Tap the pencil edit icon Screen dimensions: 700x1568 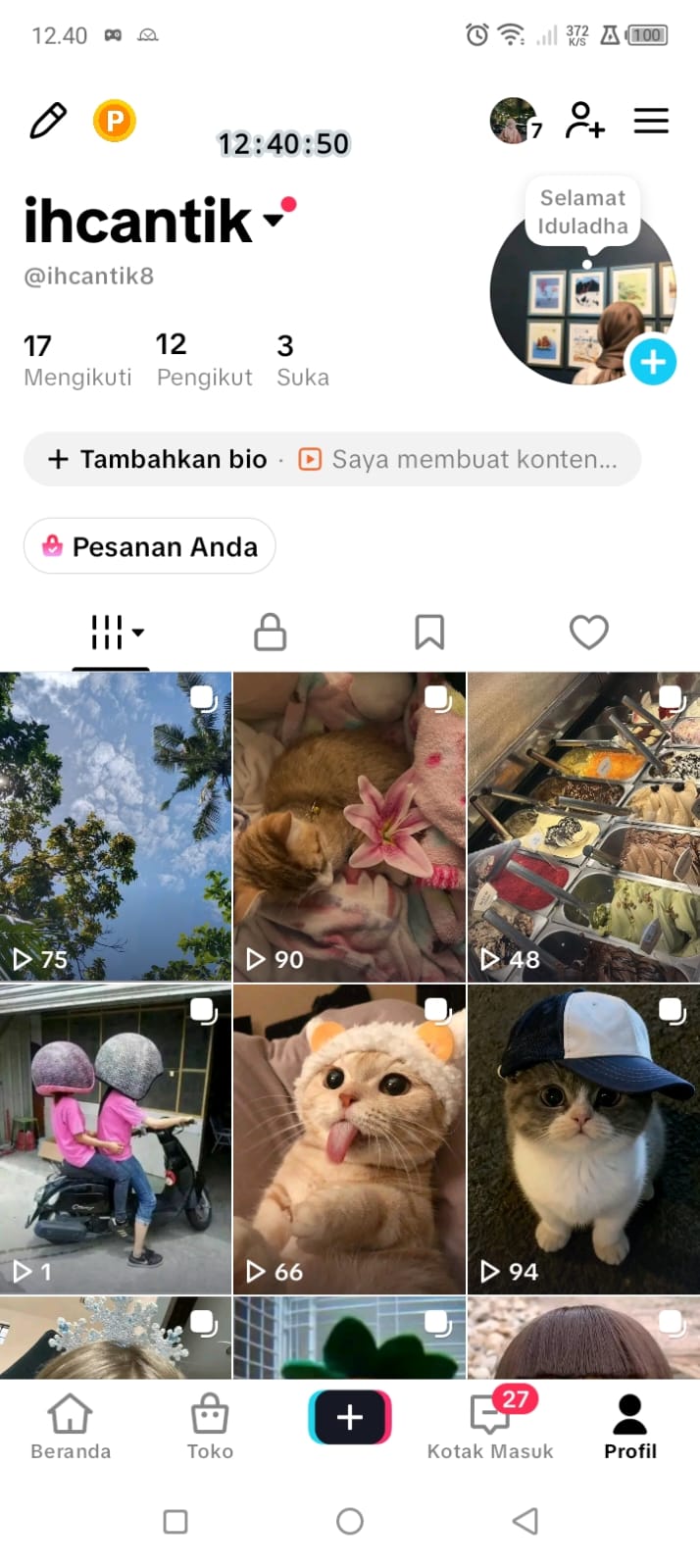click(48, 122)
